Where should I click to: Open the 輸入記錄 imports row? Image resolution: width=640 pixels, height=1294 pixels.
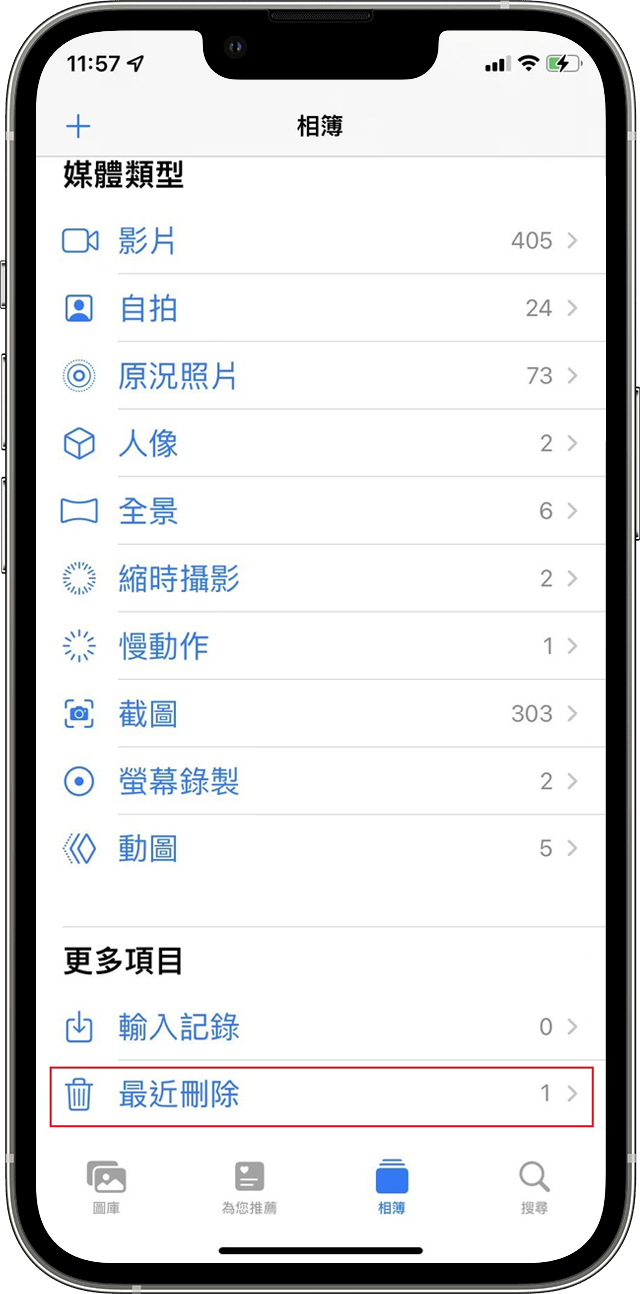tap(320, 1027)
